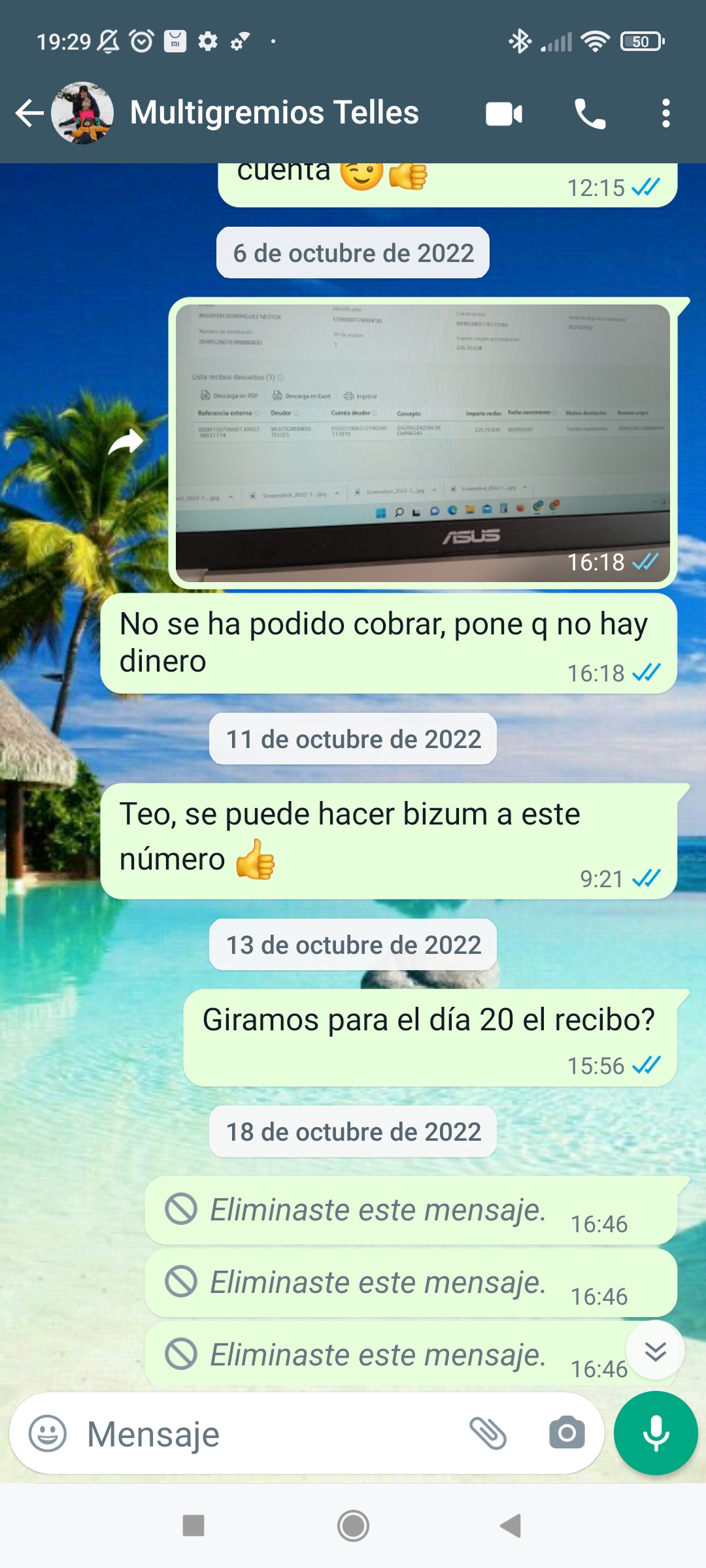Forward the sent photo using the arrow
706x1568 pixels.
(x=126, y=442)
